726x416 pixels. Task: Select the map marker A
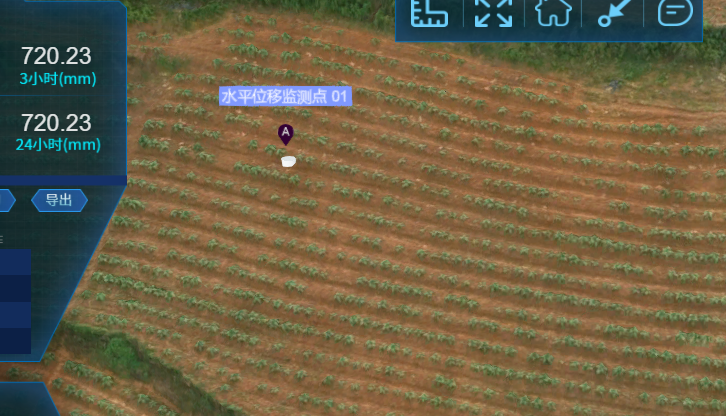pyautogui.click(x=286, y=133)
